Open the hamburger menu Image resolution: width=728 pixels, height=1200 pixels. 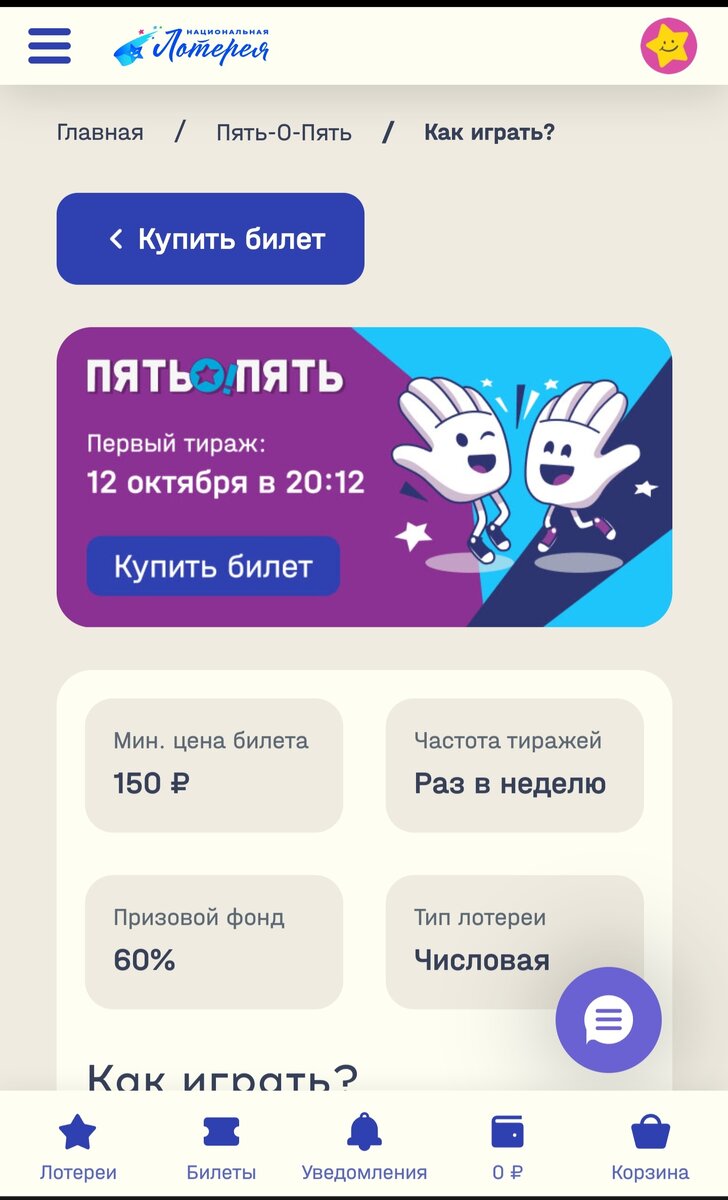pos(49,46)
